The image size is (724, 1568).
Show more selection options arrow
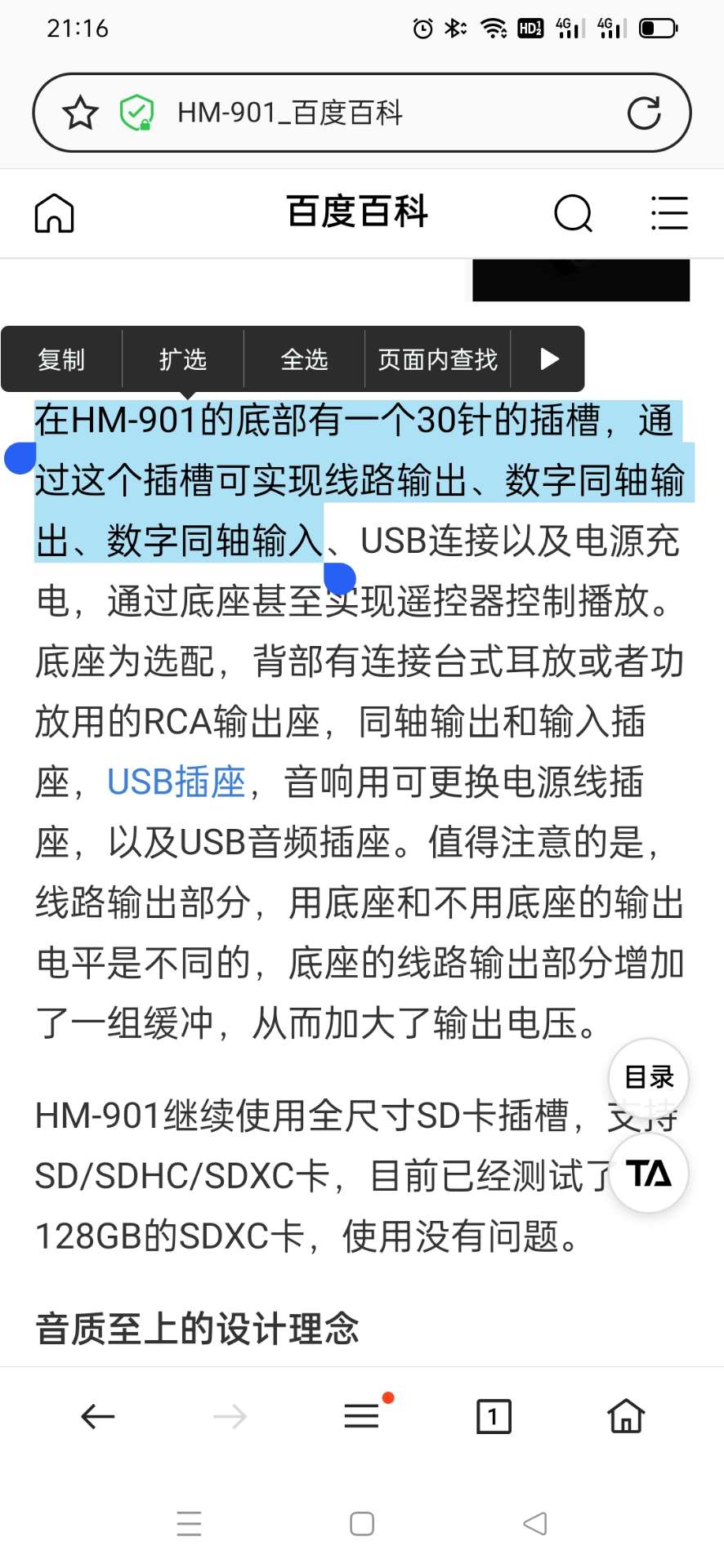[x=549, y=359]
